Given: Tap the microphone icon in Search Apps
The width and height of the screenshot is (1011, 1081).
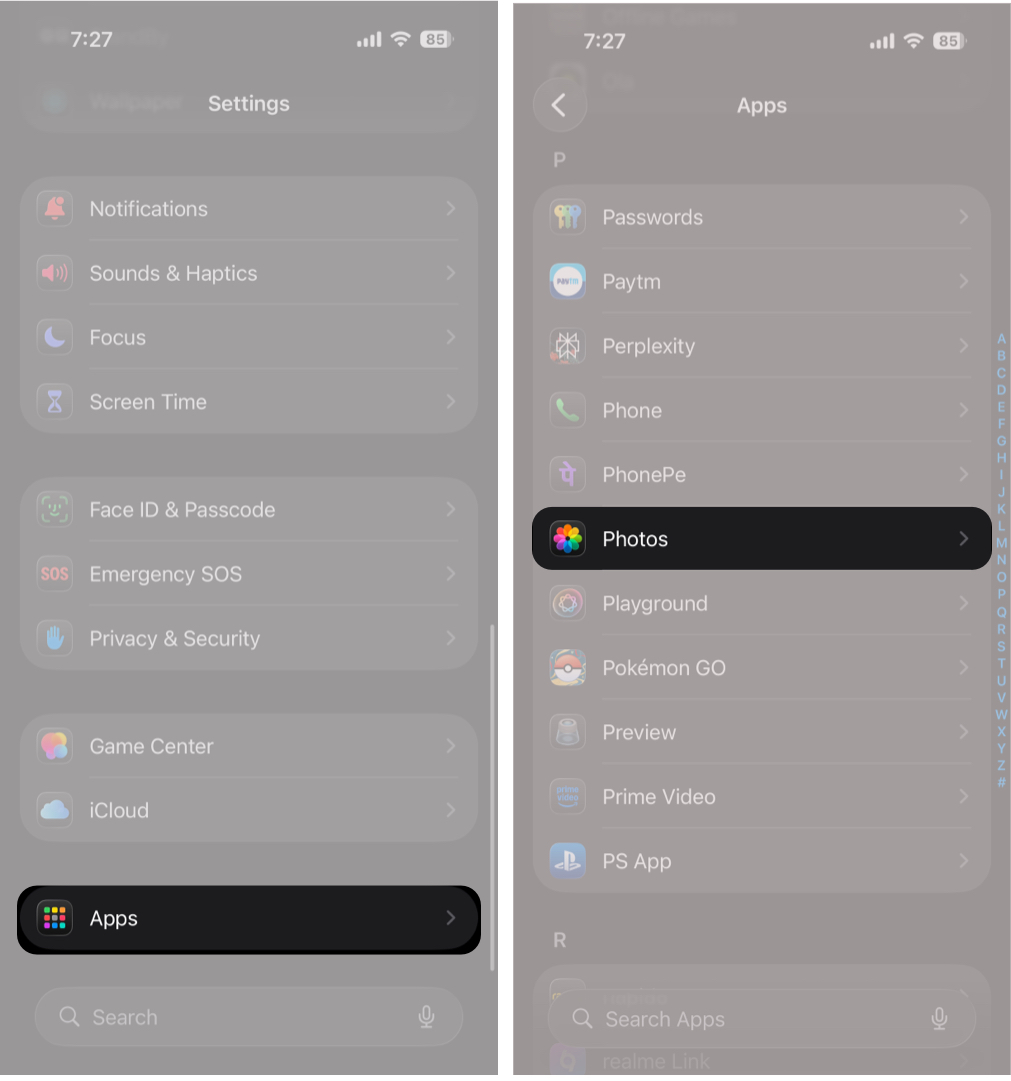Looking at the screenshot, I should point(940,1019).
